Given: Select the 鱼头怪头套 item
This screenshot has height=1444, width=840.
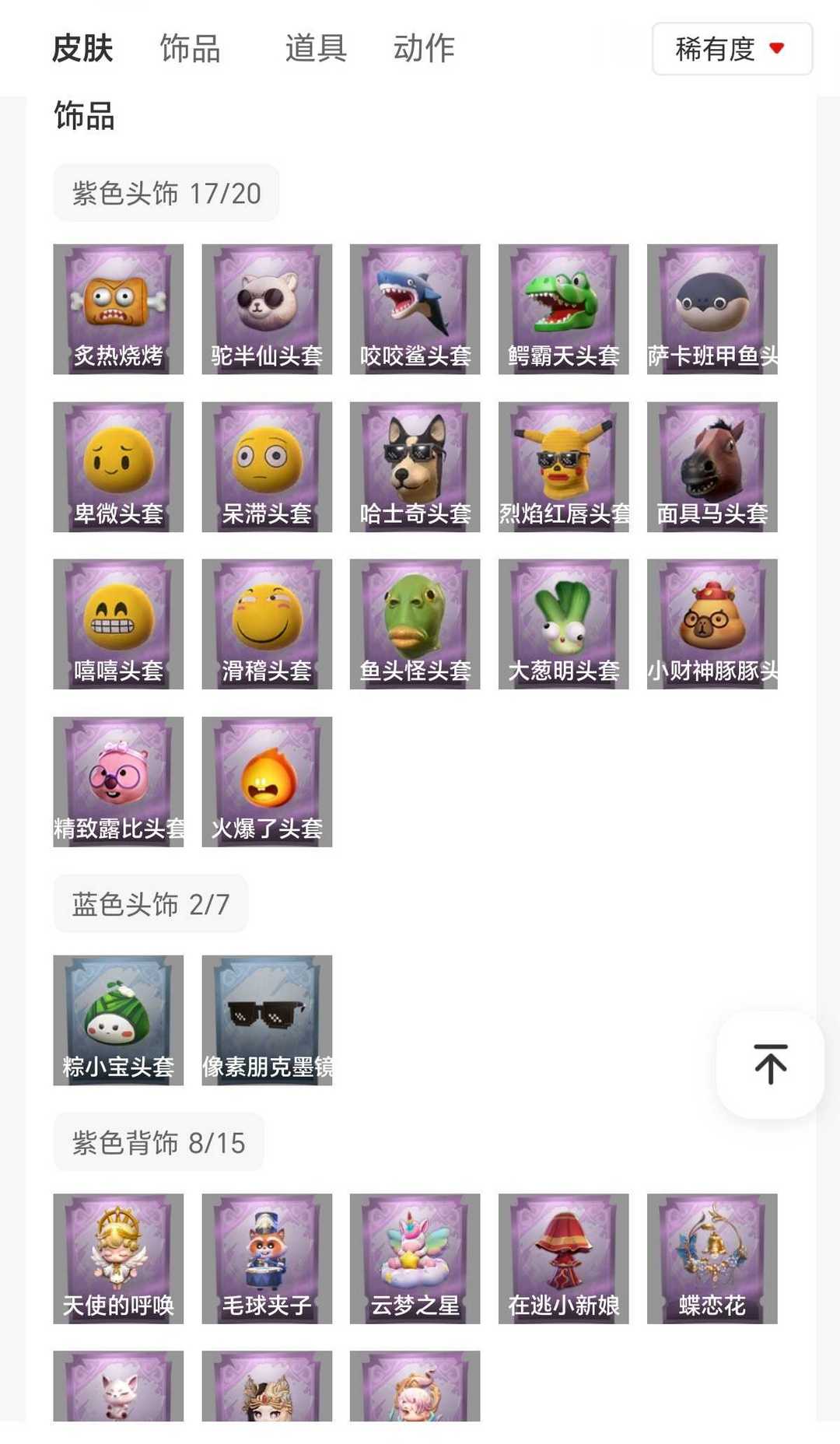Looking at the screenshot, I should [415, 624].
